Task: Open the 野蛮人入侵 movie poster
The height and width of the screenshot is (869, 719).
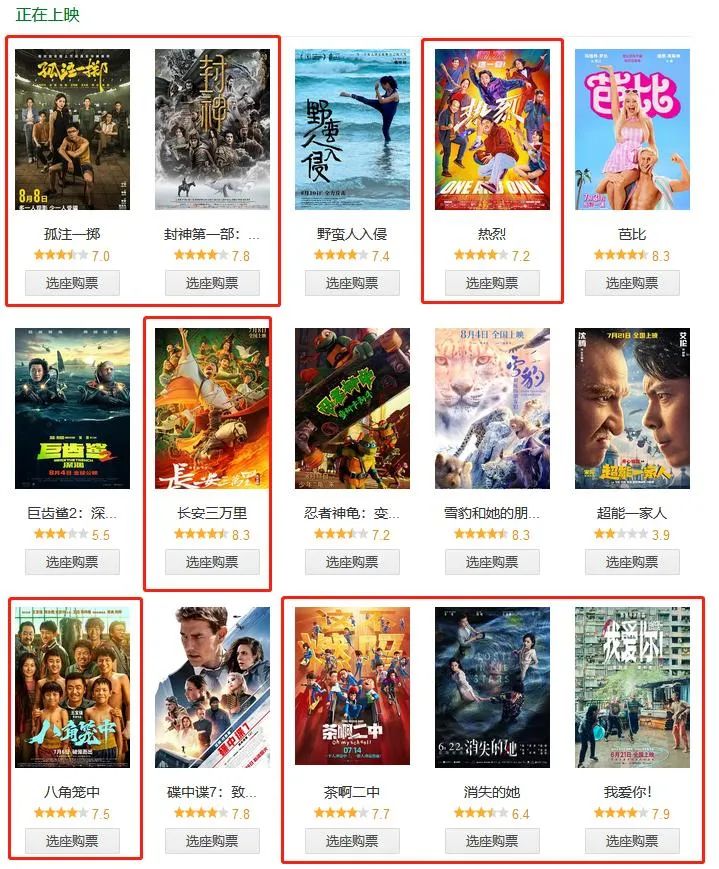Action: [352, 129]
